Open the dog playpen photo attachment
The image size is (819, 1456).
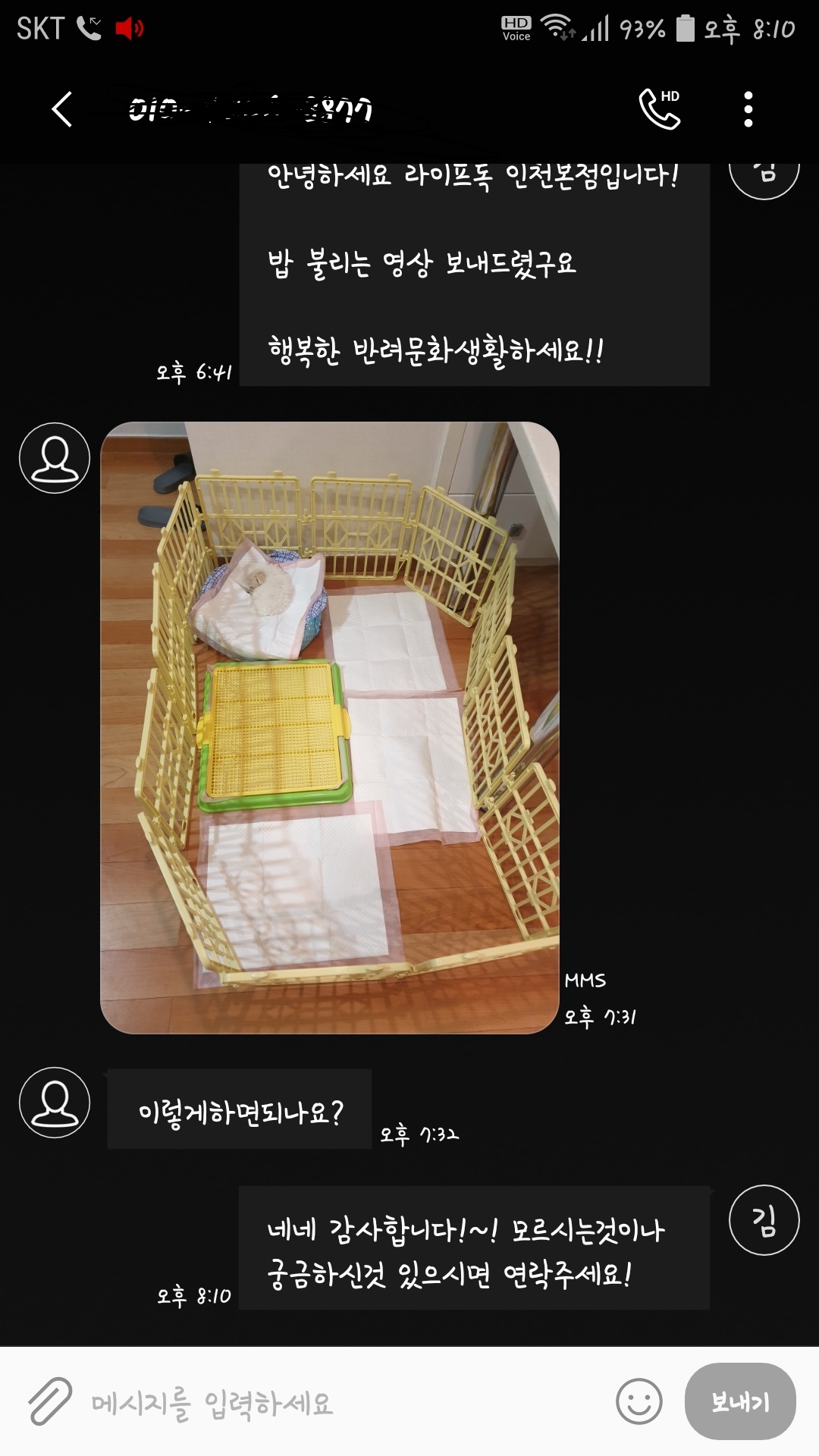click(x=330, y=727)
